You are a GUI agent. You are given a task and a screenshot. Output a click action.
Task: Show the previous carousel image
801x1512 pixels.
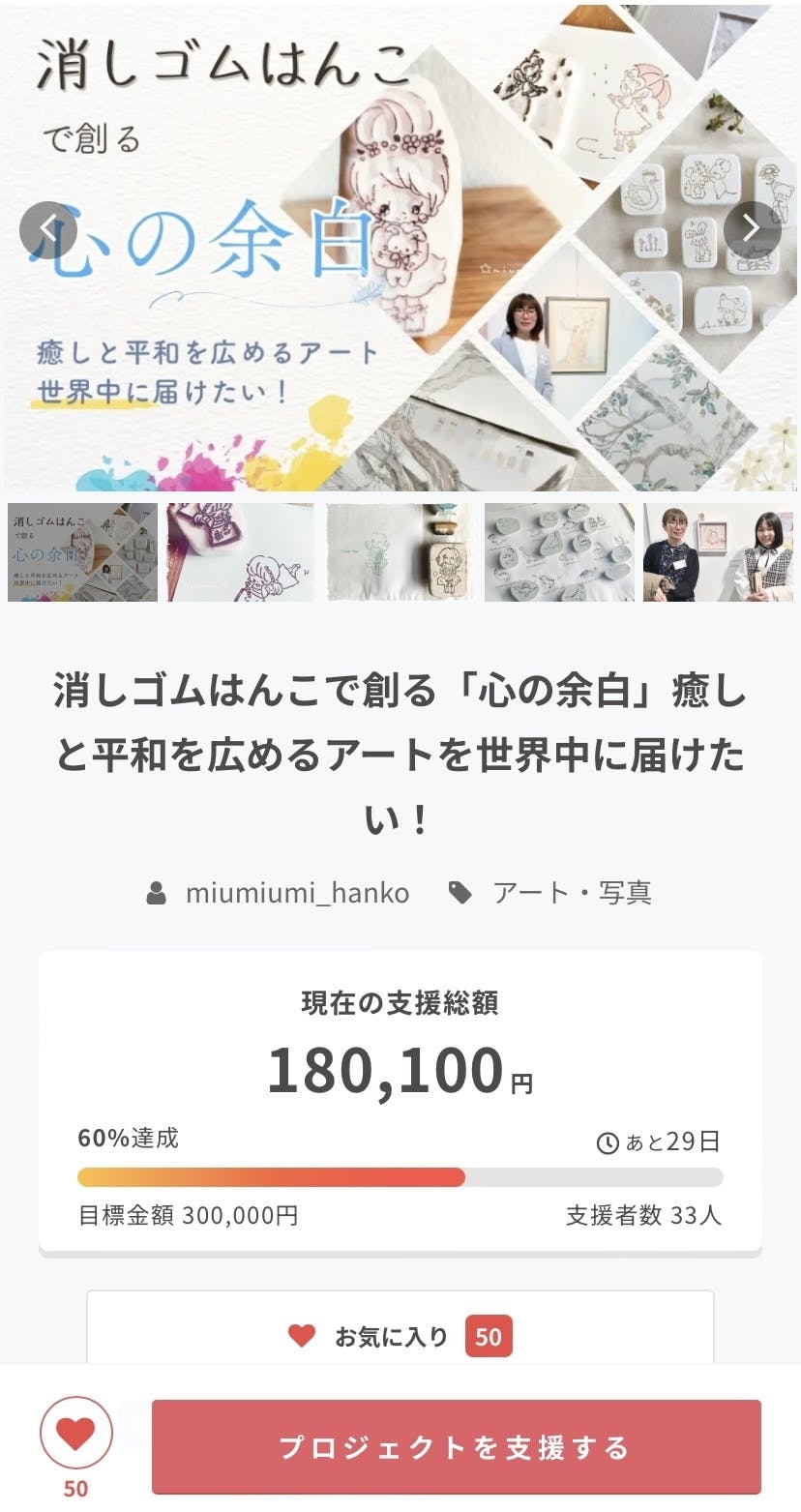(x=48, y=229)
